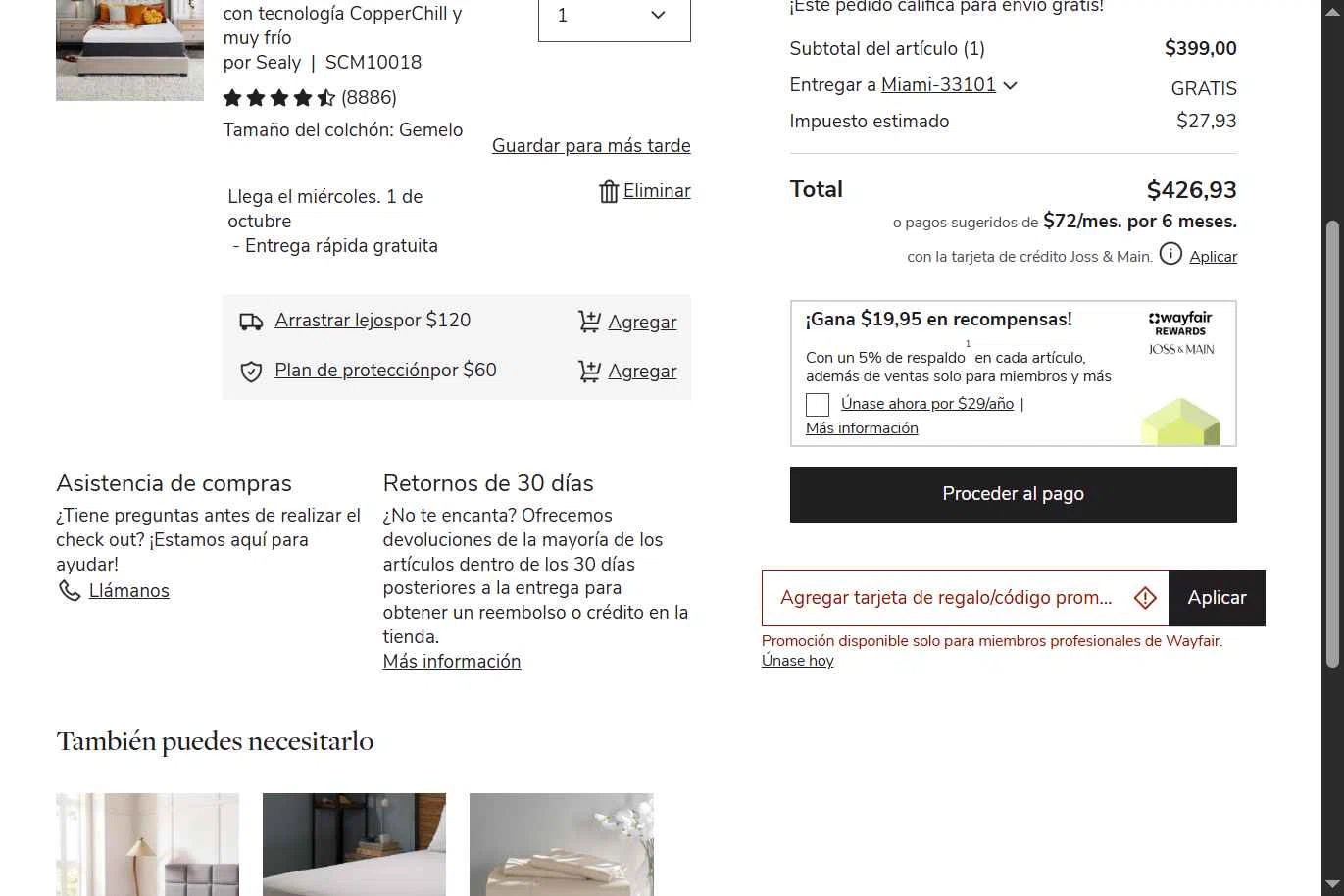Apply for the Joss & Main credit card

coord(1213,257)
